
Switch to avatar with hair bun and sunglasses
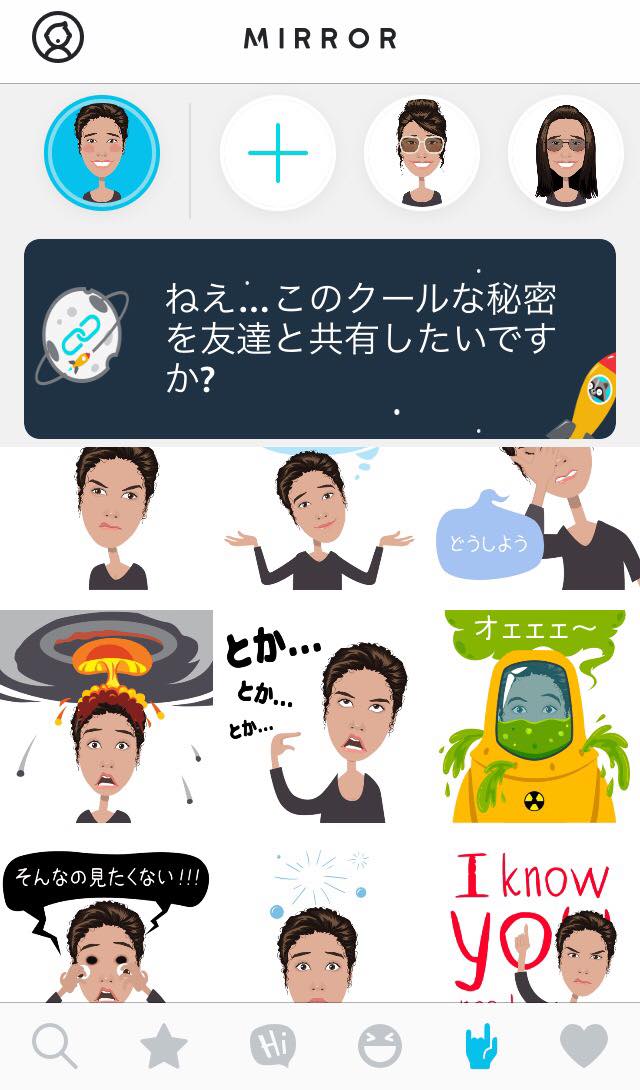421,153
